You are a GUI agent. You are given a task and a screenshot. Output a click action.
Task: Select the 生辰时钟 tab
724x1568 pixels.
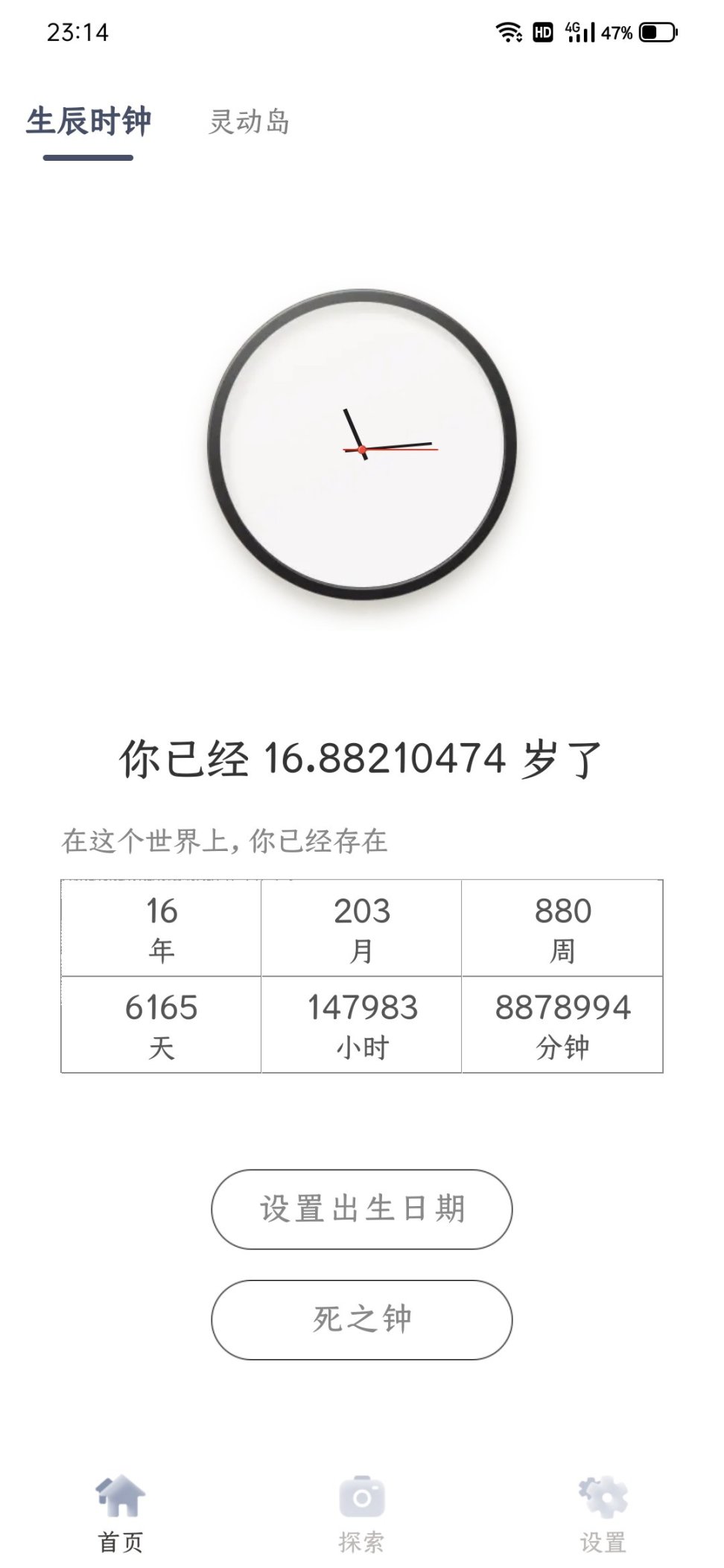89,122
